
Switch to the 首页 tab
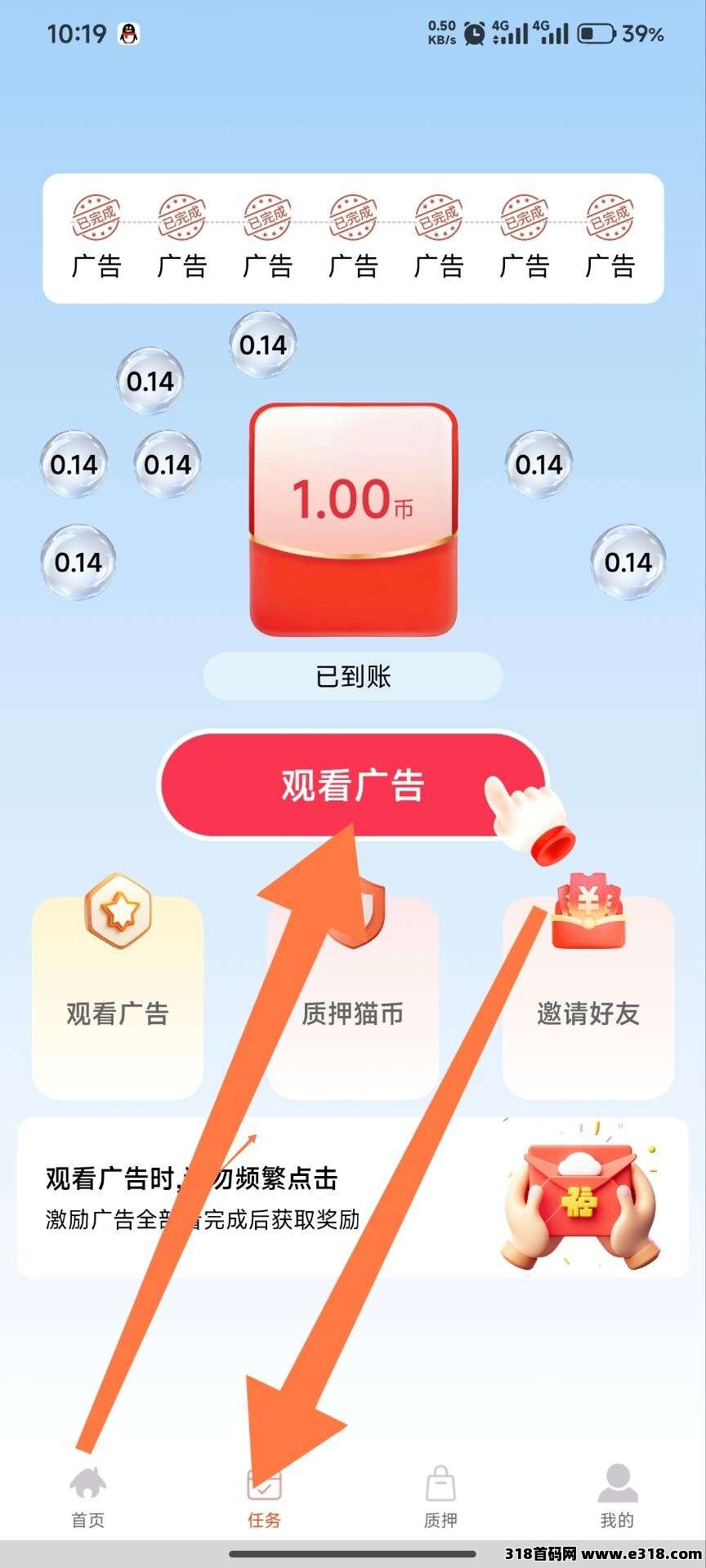88,1496
